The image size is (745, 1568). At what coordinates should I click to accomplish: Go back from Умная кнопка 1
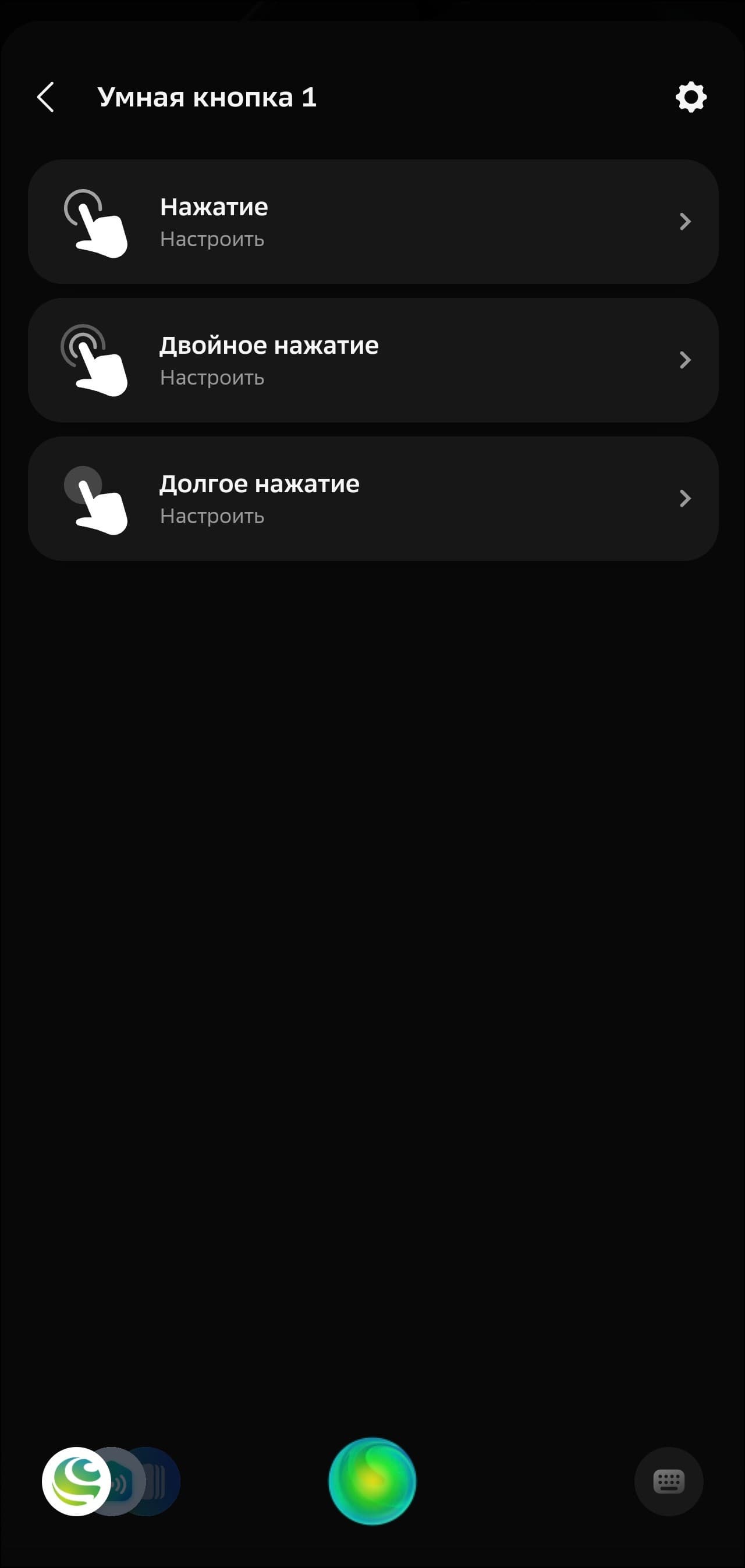(47, 97)
